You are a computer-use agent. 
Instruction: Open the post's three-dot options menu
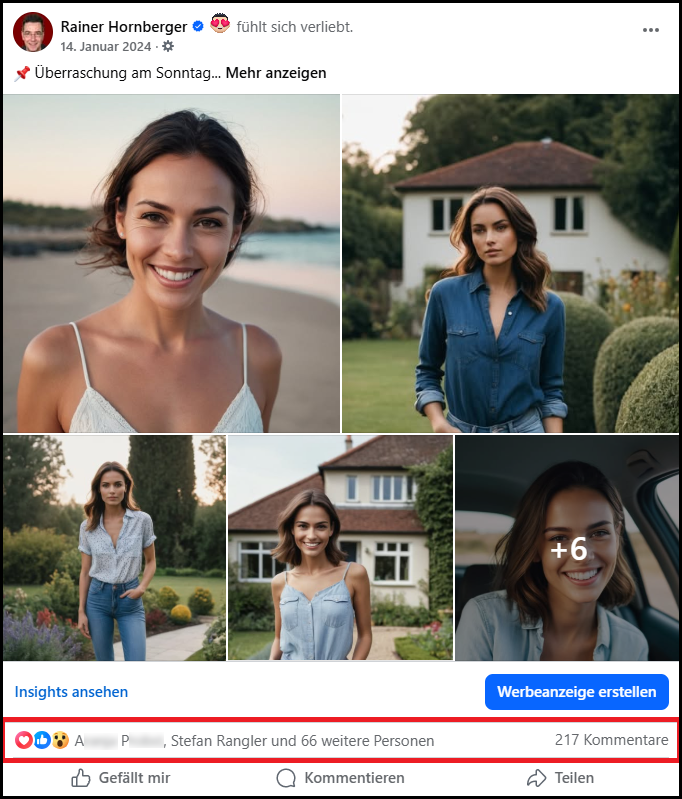pos(651,30)
